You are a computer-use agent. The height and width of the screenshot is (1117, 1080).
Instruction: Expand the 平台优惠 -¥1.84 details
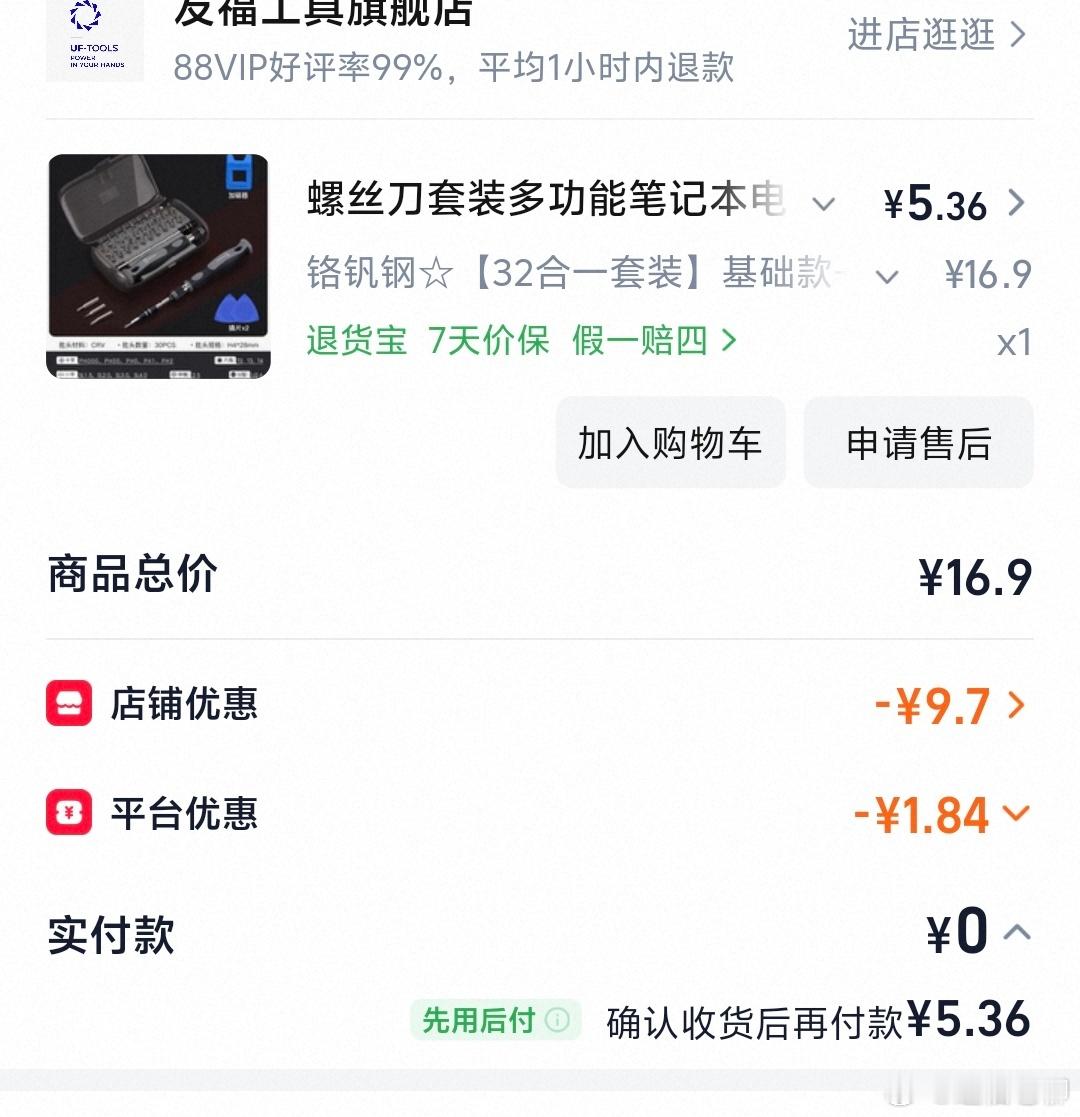click(1018, 813)
